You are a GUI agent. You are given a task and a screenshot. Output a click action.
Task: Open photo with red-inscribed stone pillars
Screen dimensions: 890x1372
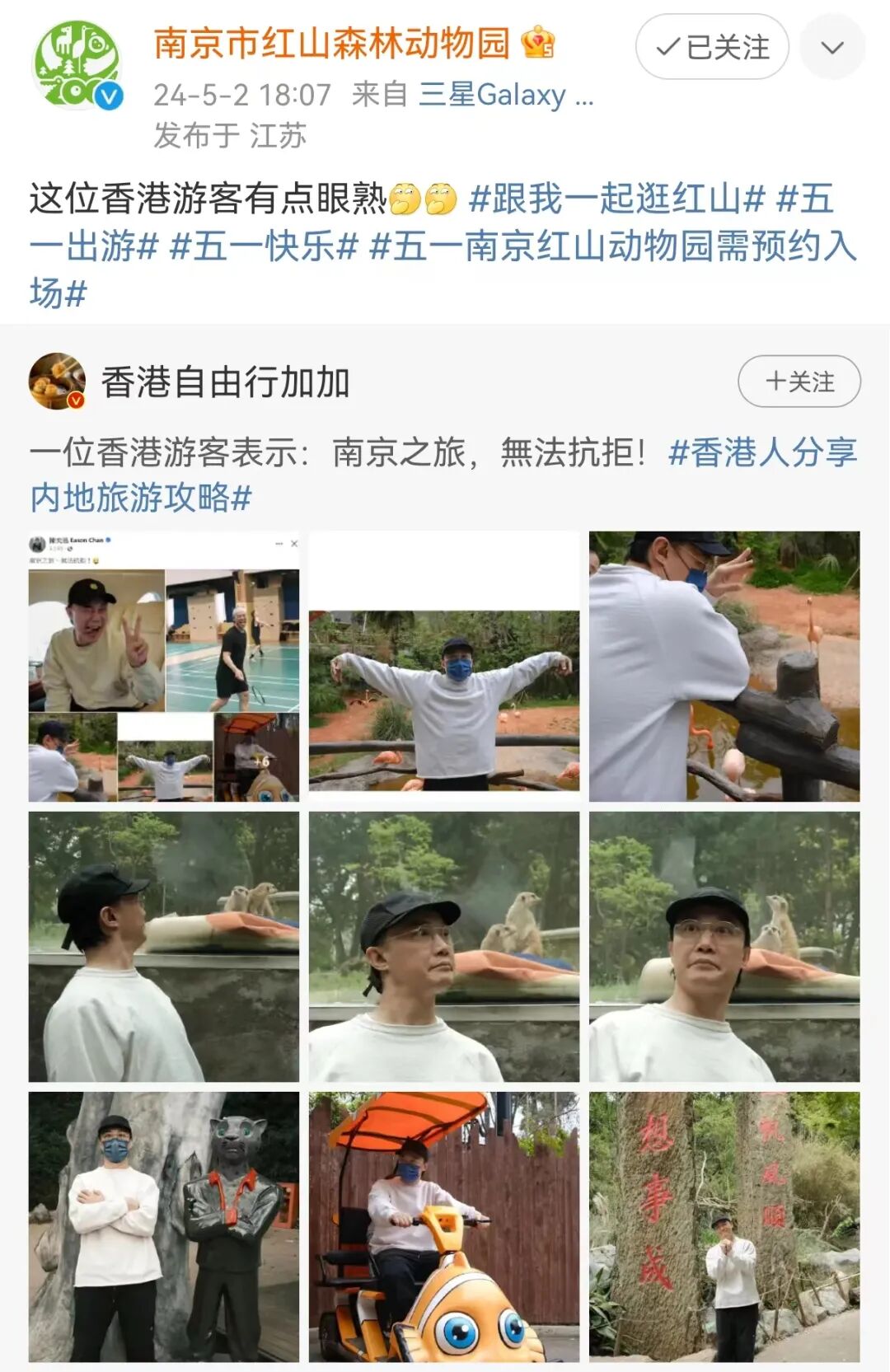[724, 1227]
